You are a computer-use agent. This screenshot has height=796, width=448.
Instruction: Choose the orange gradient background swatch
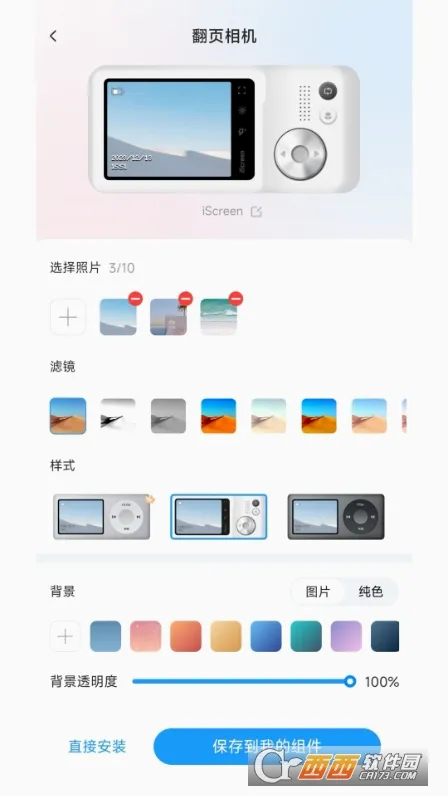coord(186,636)
